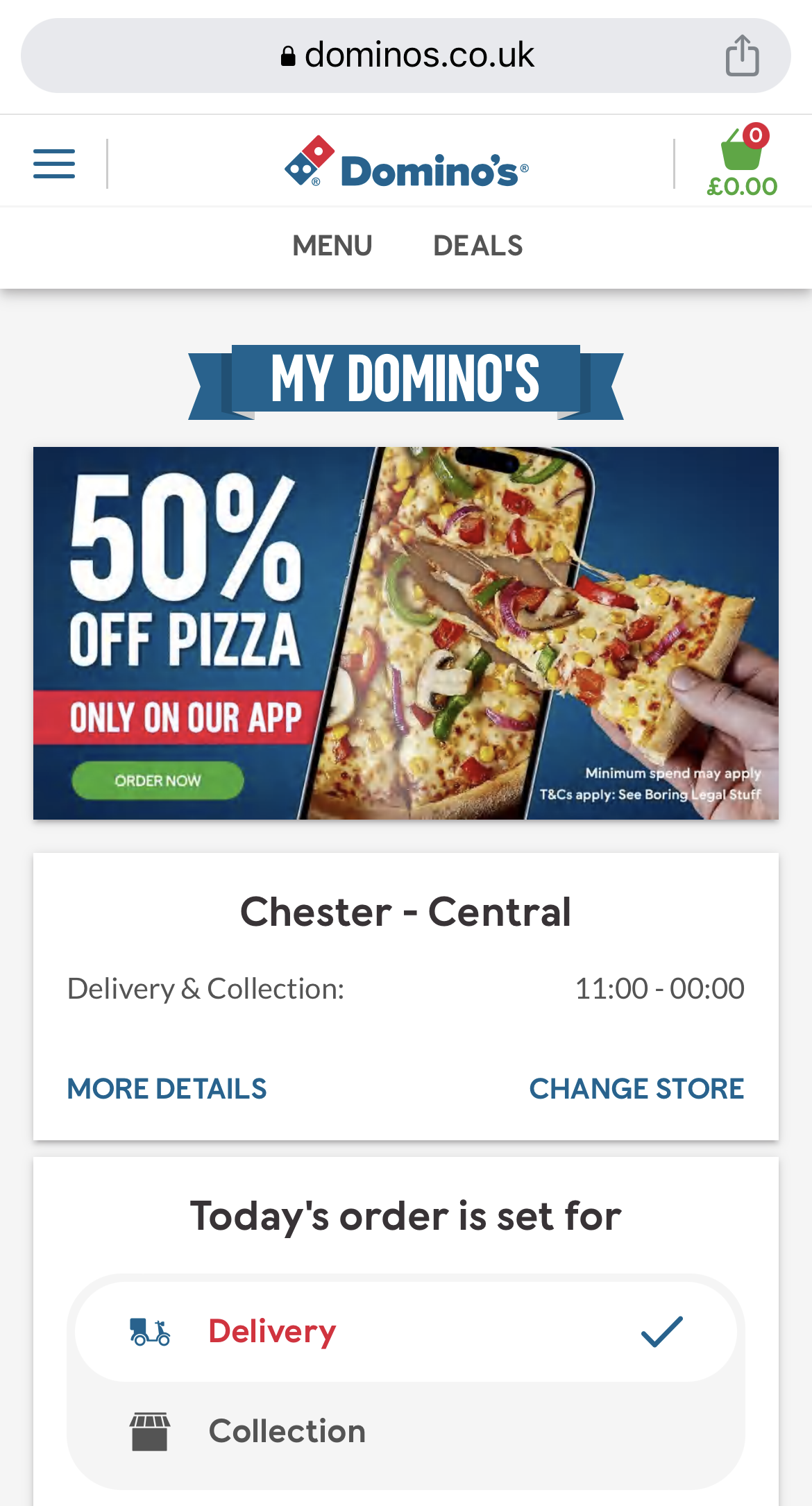Tap CHANGE STORE link
This screenshot has height=1506, width=812.
click(636, 1089)
